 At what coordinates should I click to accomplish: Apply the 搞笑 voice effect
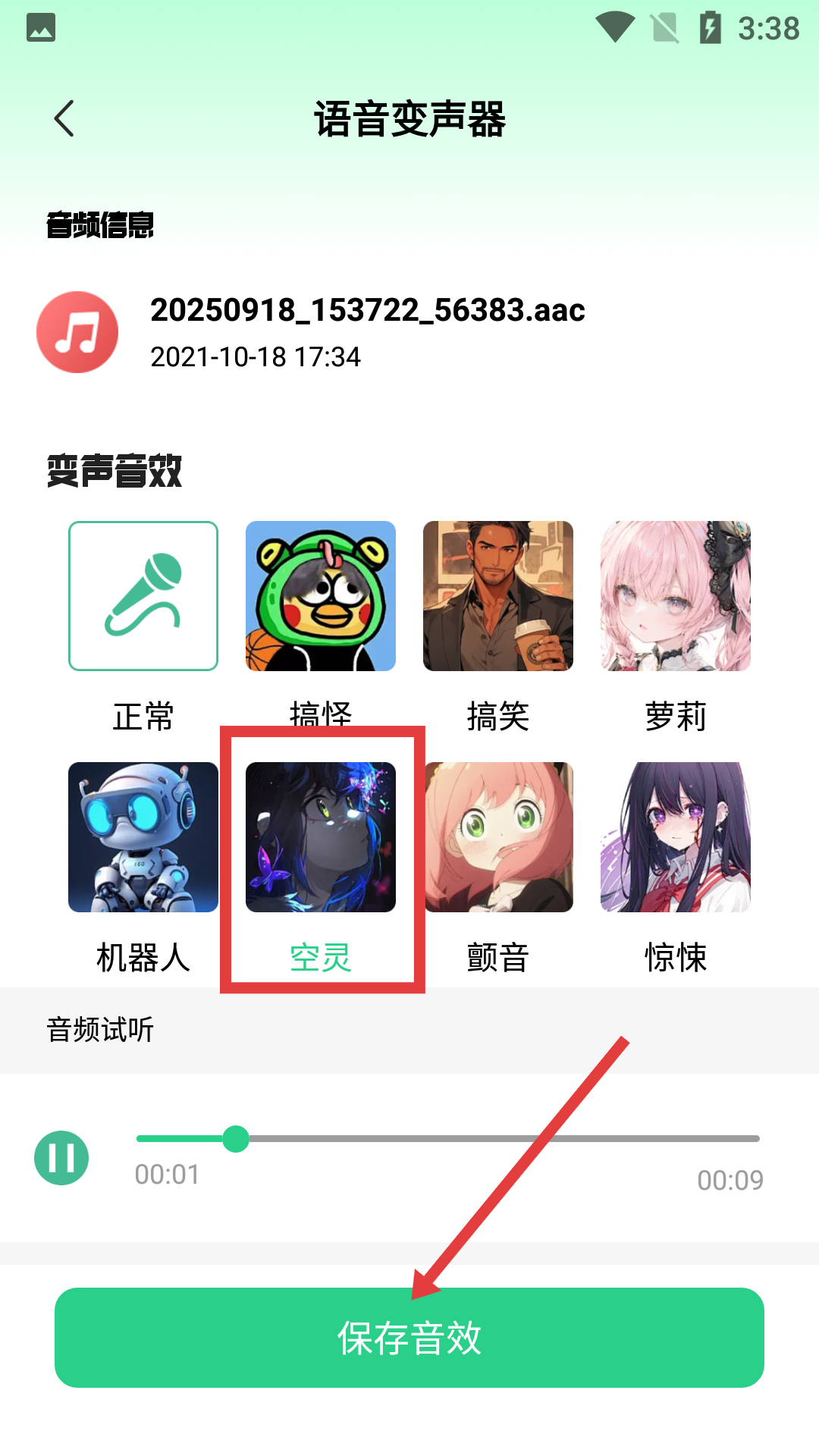click(498, 596)
